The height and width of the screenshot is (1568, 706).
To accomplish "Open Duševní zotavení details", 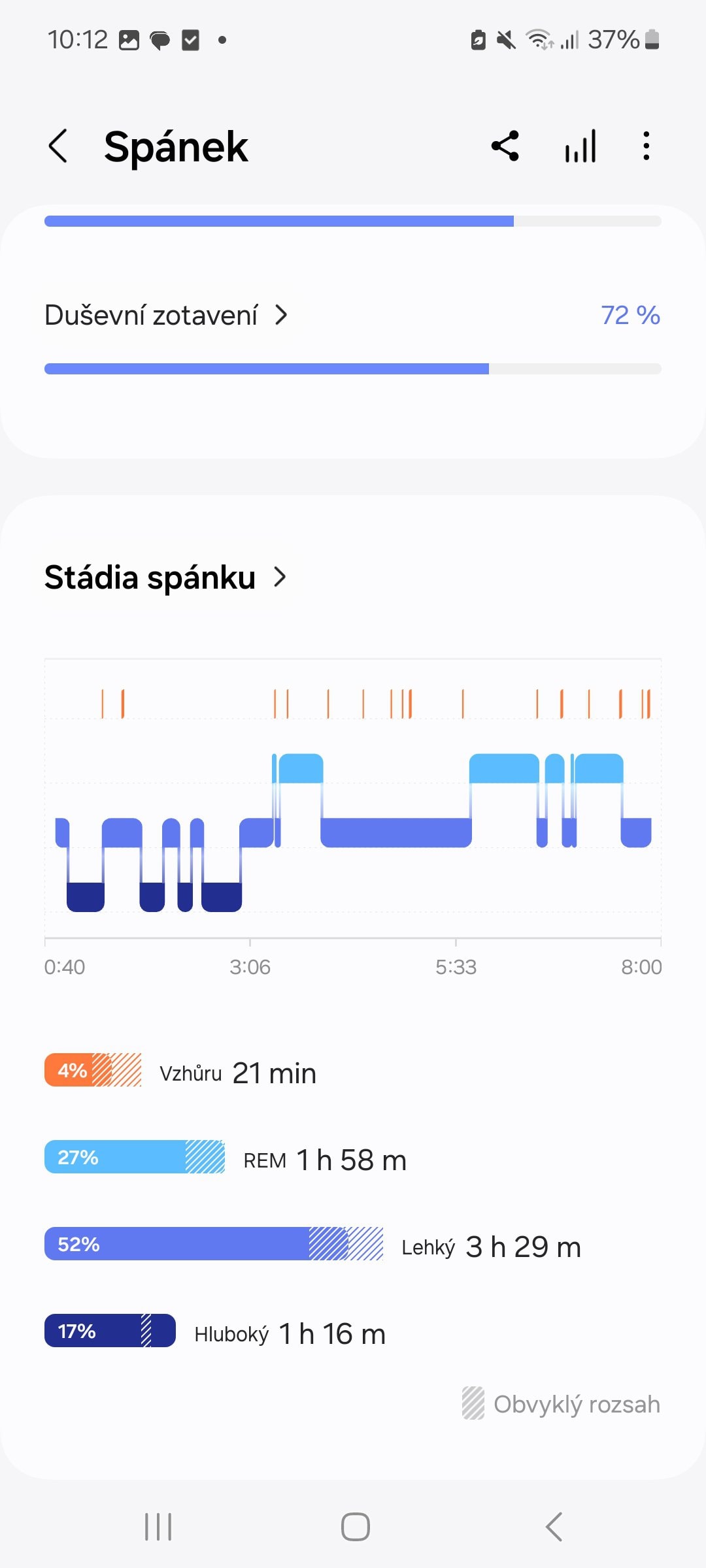I will (x=166, y=316).
